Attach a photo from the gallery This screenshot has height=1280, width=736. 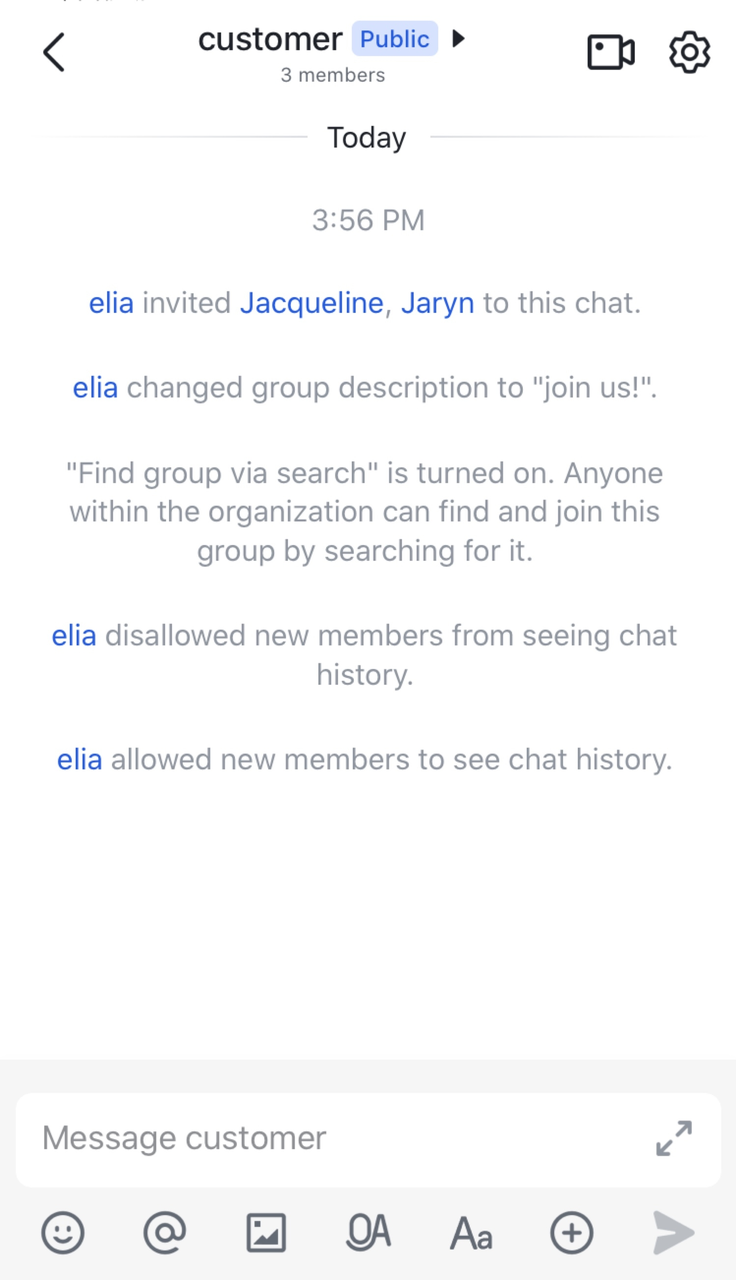266,1232
